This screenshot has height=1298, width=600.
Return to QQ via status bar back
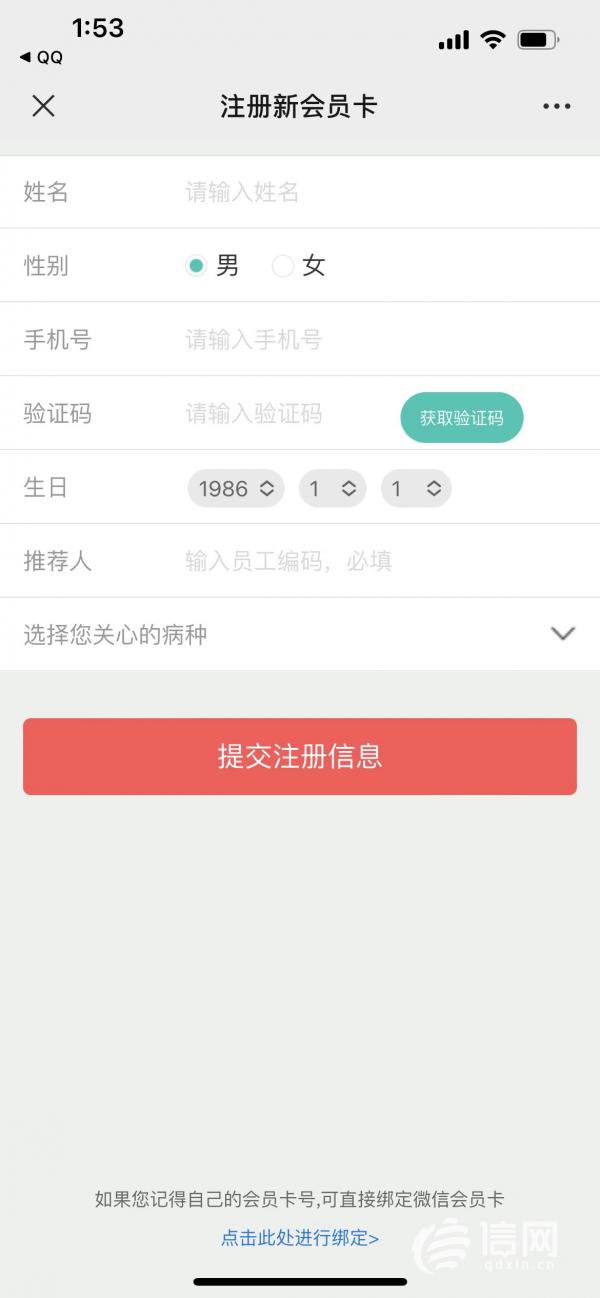click(42, 58)
